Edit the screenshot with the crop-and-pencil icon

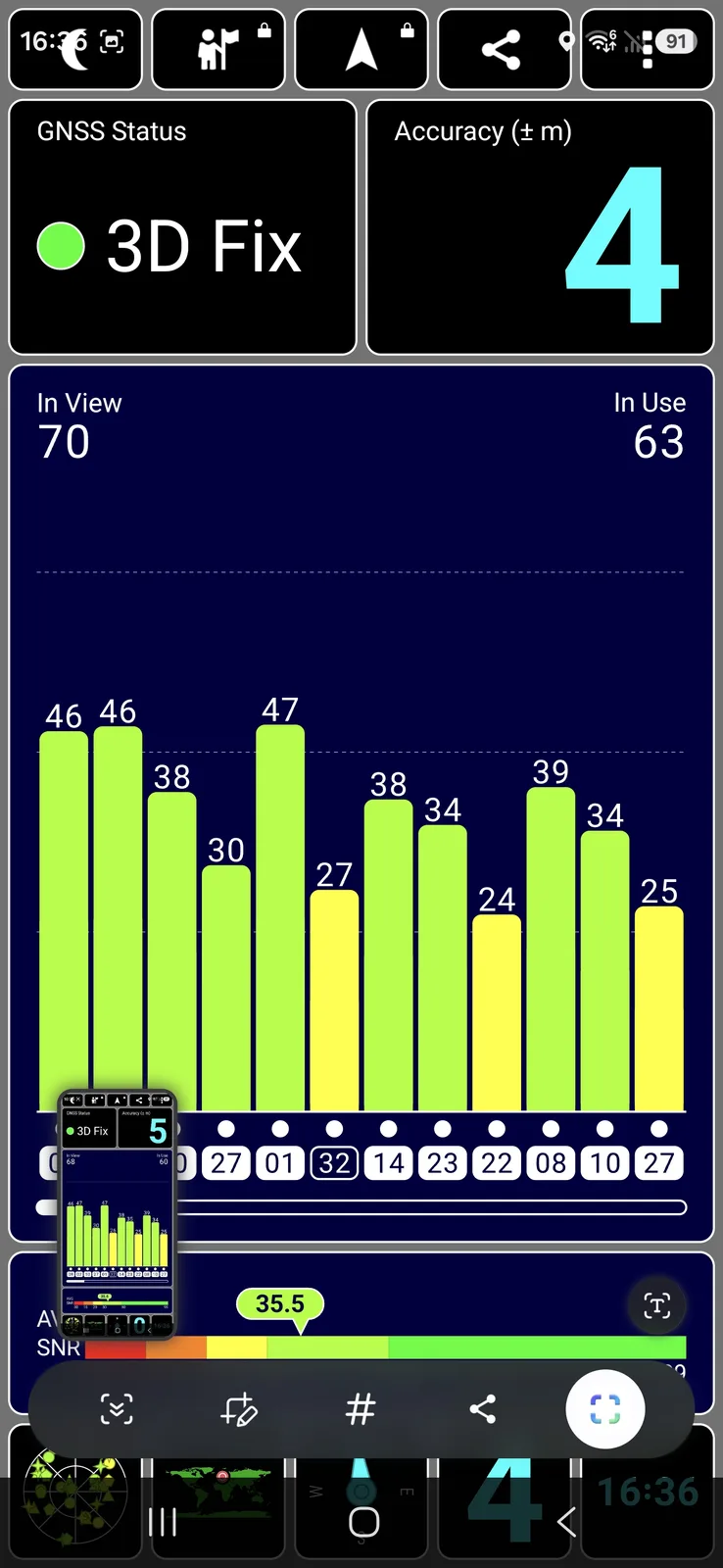pos(239,1409)
